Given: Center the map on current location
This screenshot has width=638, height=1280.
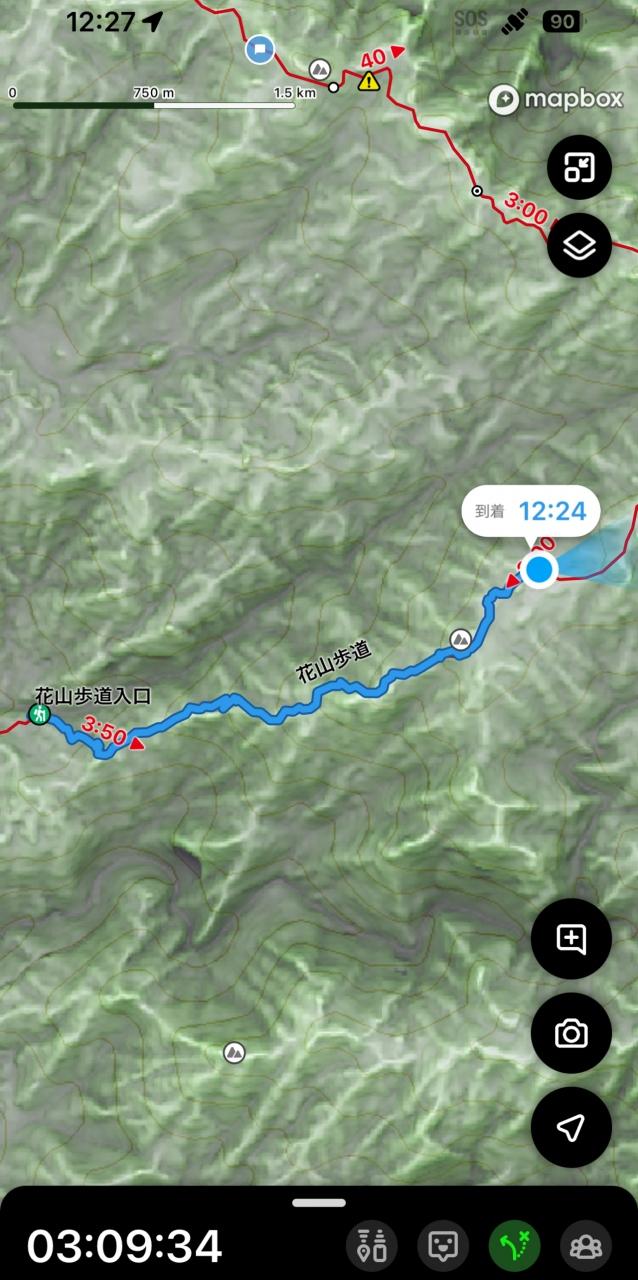Looking at the screenshot, I should click(571, 1128).
